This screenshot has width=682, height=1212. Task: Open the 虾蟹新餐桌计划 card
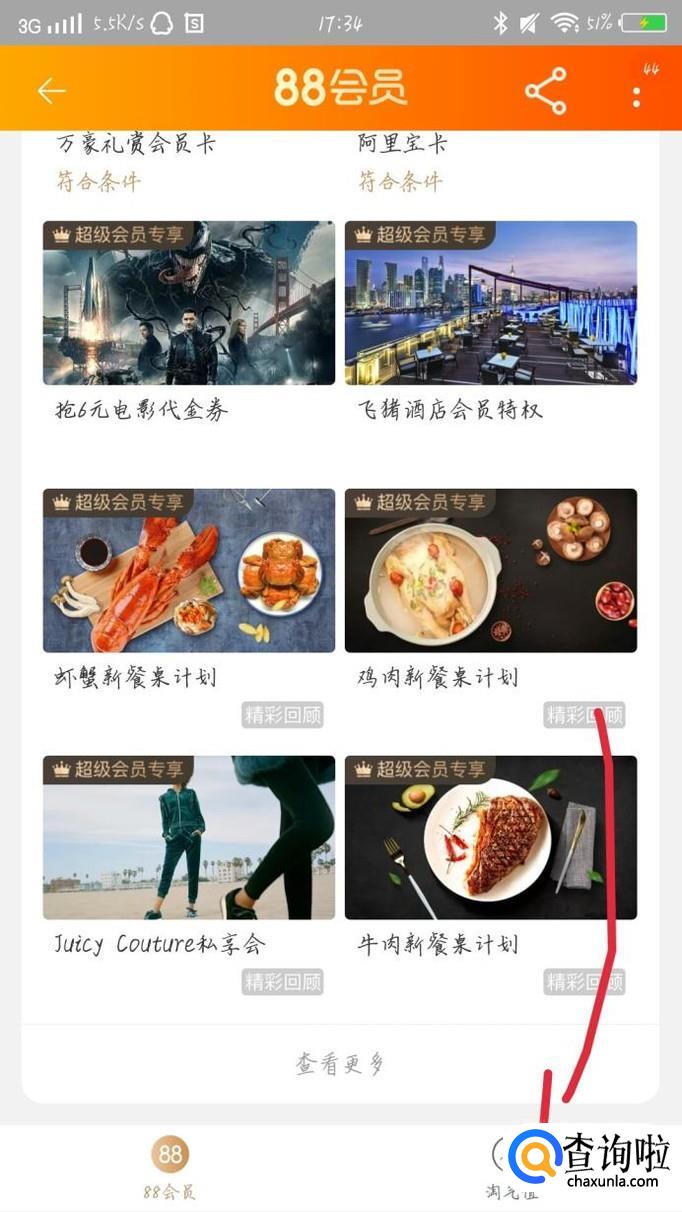coord(189,571)
